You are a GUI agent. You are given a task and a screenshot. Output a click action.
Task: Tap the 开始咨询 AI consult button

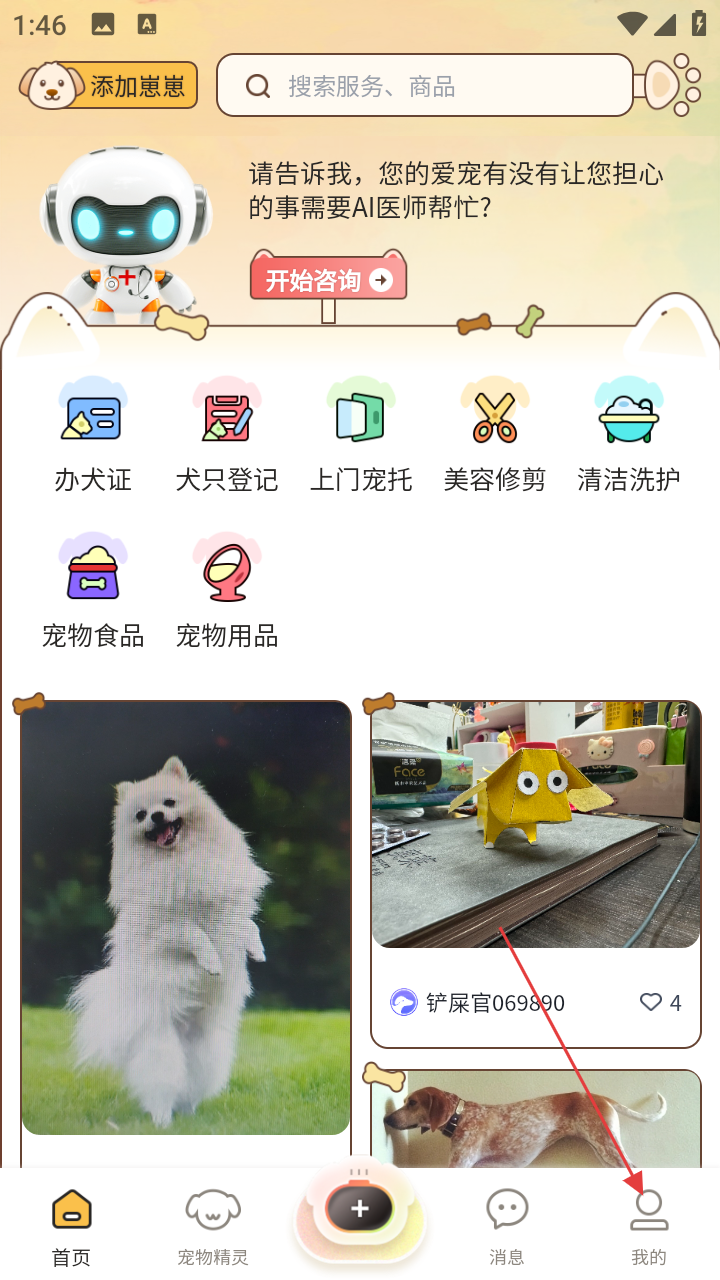pos(328,280)
